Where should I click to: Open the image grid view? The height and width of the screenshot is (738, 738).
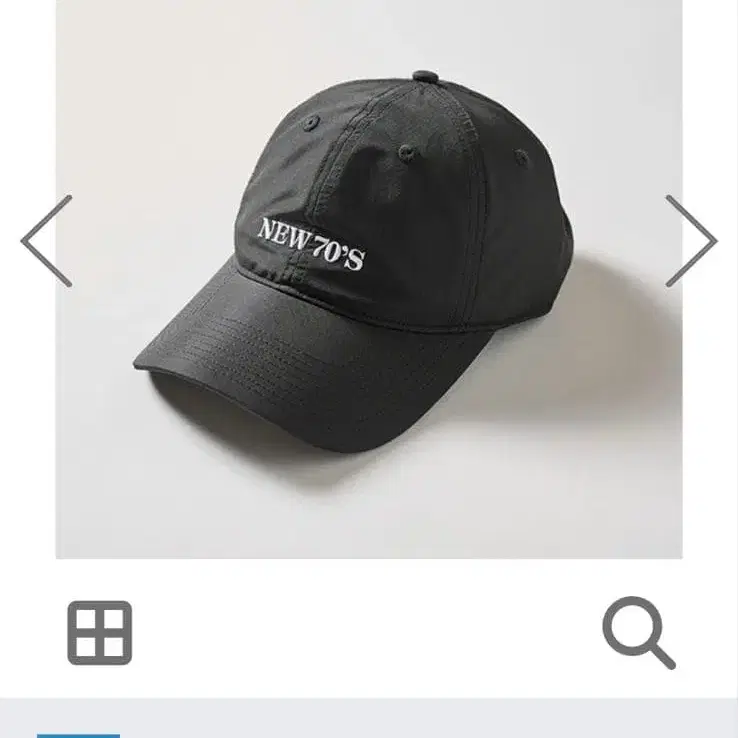(x=100, y=633)
